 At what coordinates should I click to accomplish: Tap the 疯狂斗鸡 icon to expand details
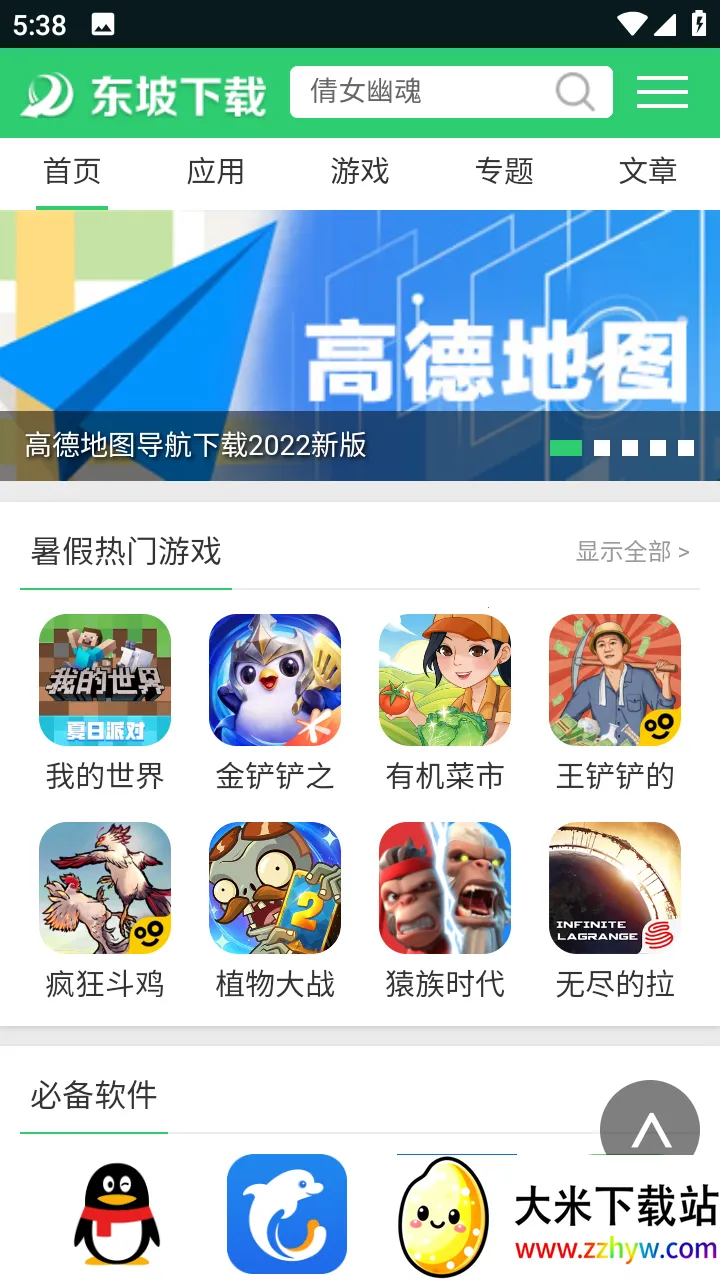(104, 888)
